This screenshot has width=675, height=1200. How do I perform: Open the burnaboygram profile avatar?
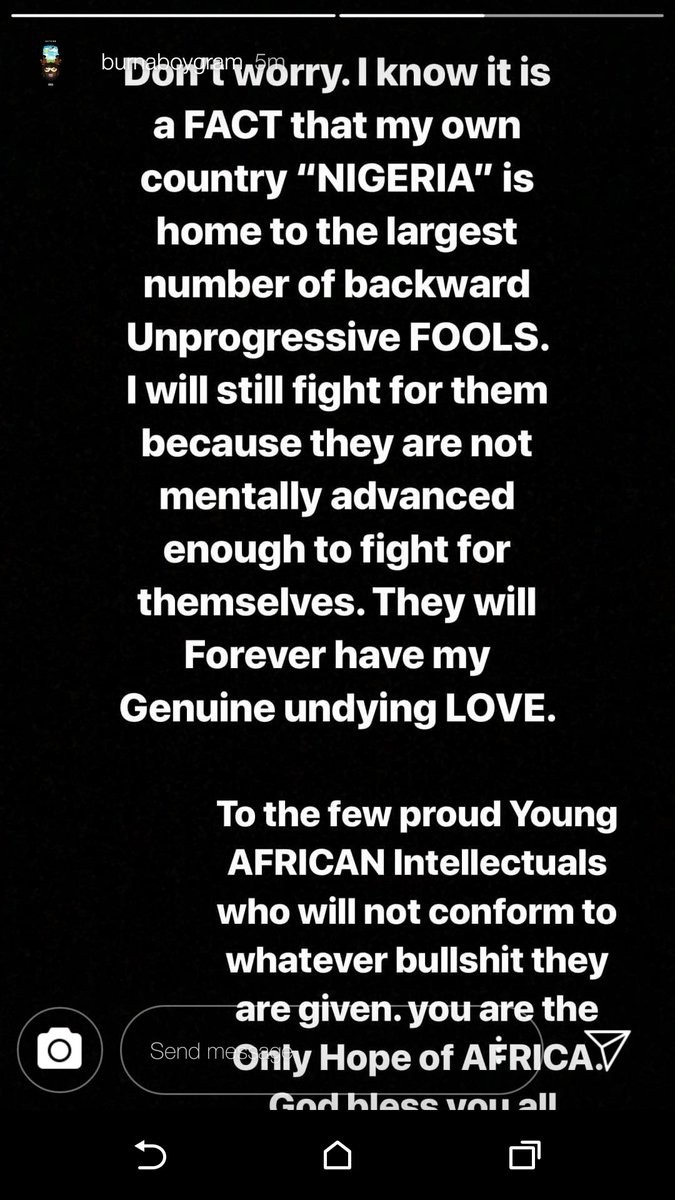click(x=52, y=65)
